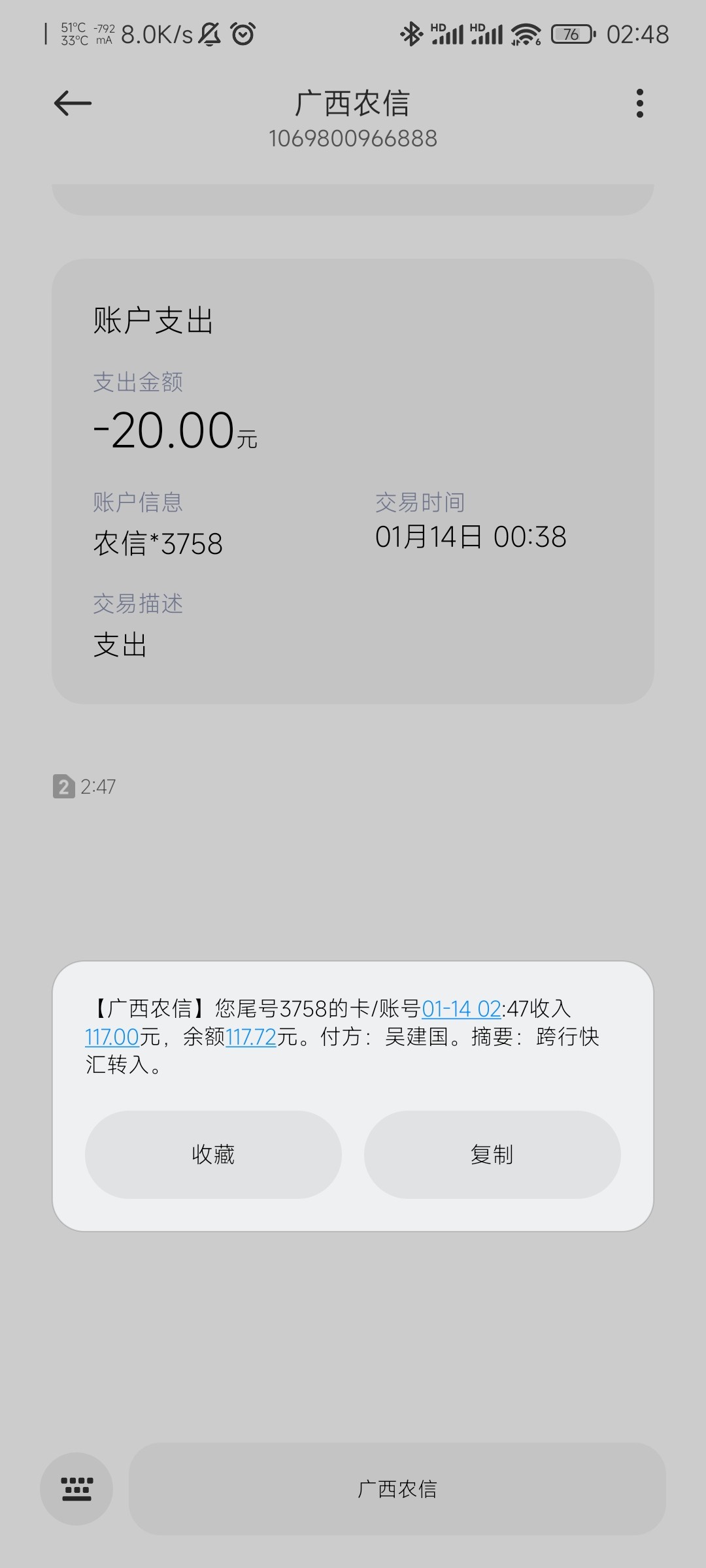This screenshot has width=706, height=1568.
Task: Tap the underlined 117.00 amount
Action: 112,1037
